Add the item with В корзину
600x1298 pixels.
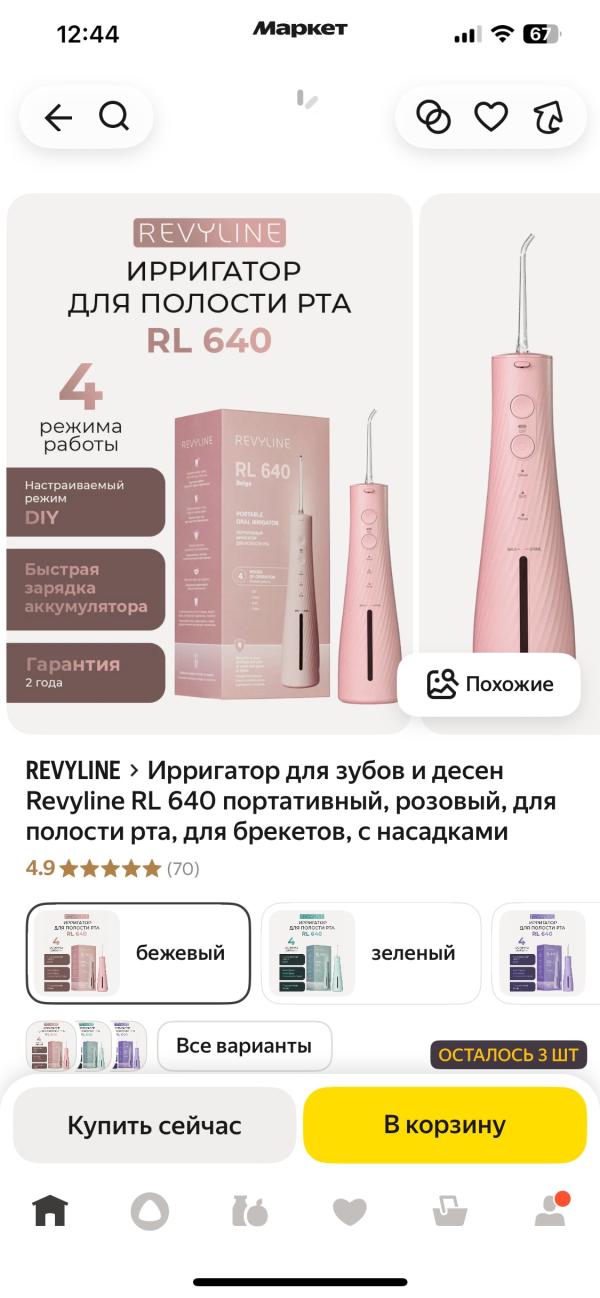coord(445,1125)
